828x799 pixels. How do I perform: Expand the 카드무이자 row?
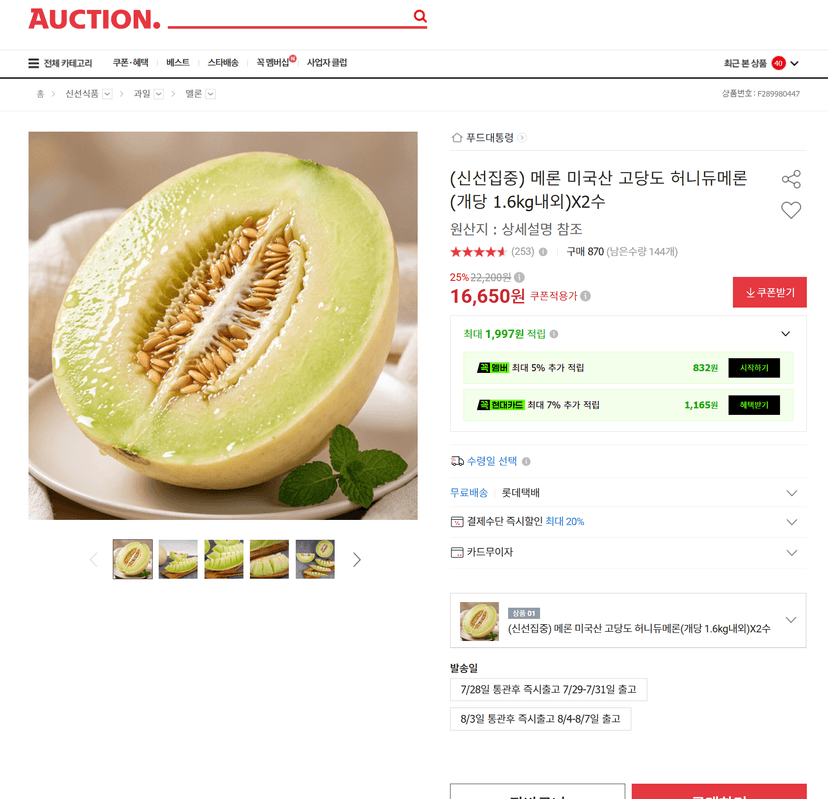coord(628,552)
